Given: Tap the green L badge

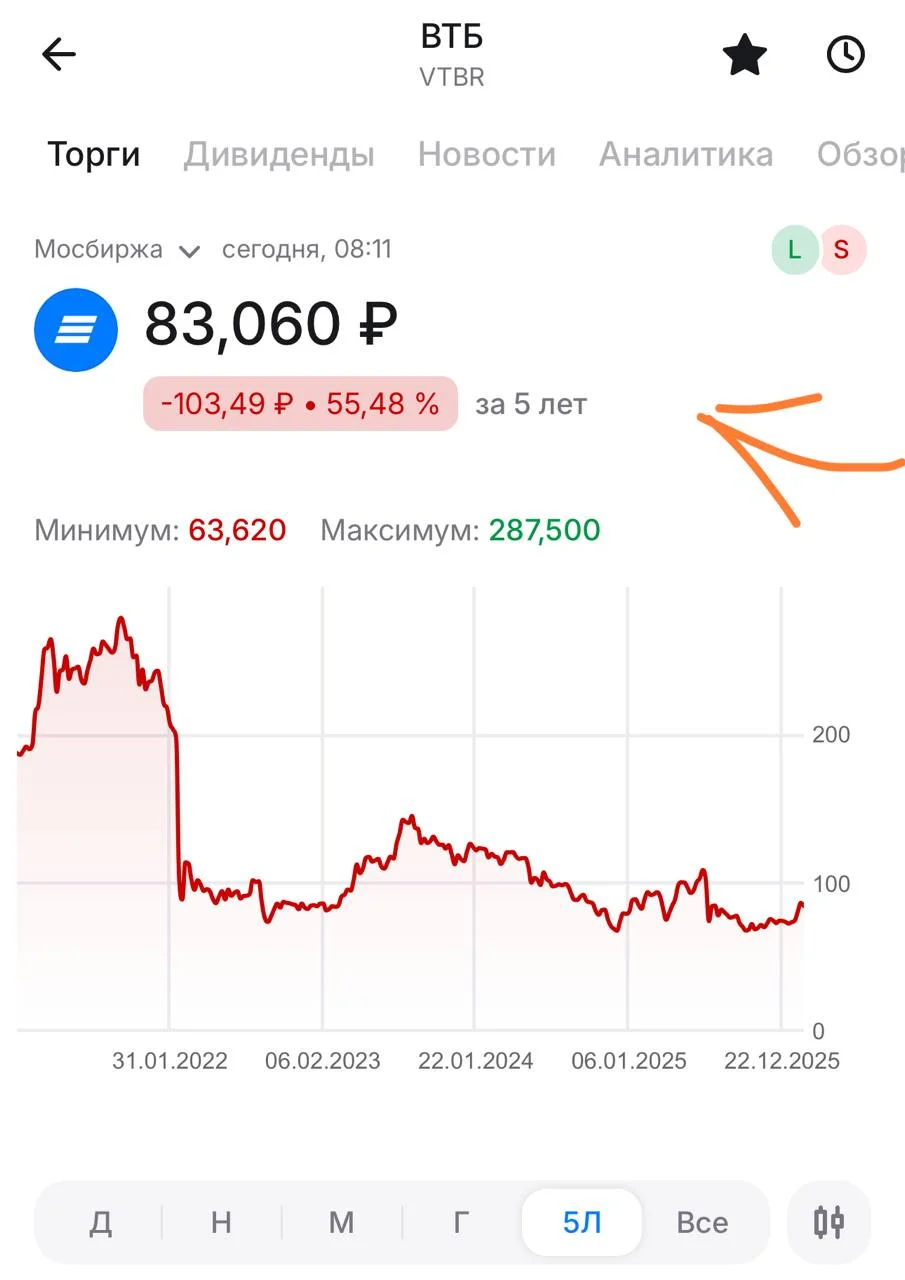Looking at the screenshot, I should (794, 250).
